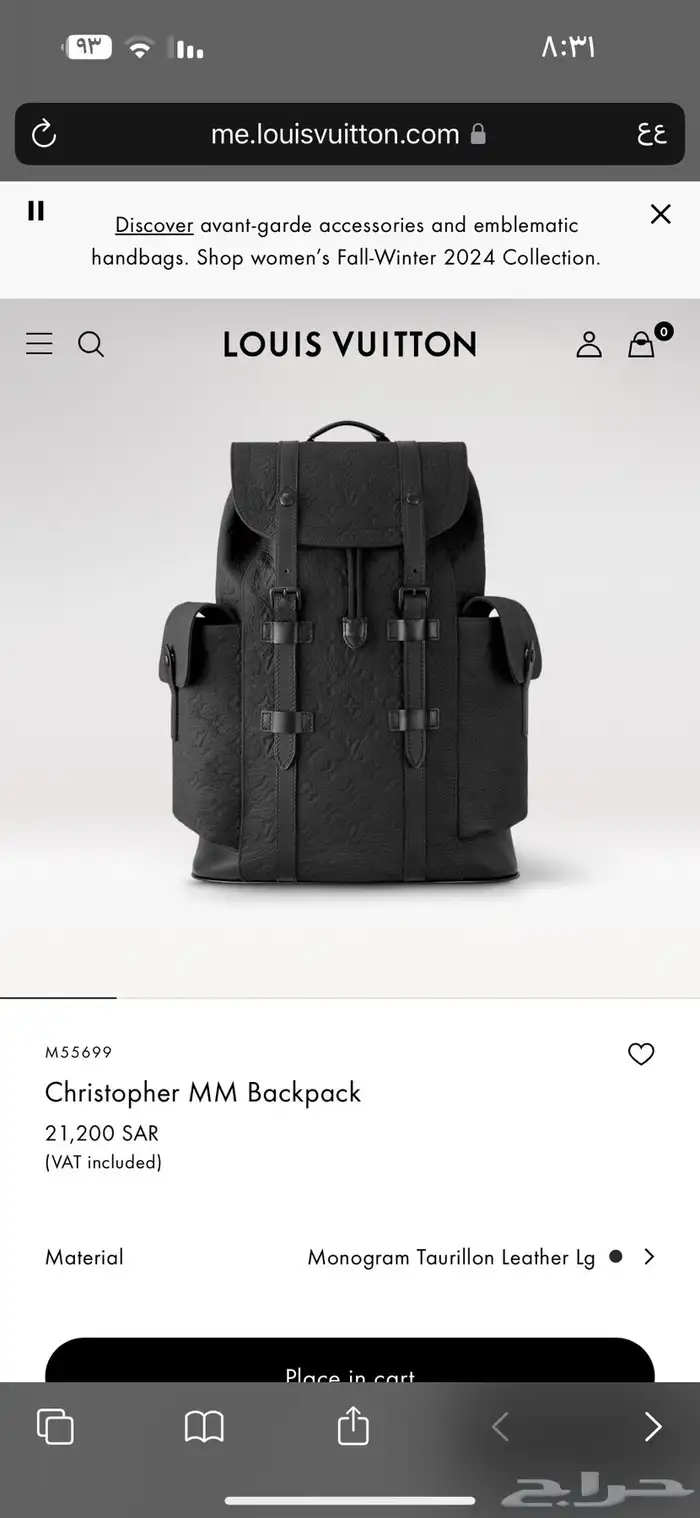The image size is (700, 1518).
Task: Add the backpack to wishlist
Action: [640, 1054]
